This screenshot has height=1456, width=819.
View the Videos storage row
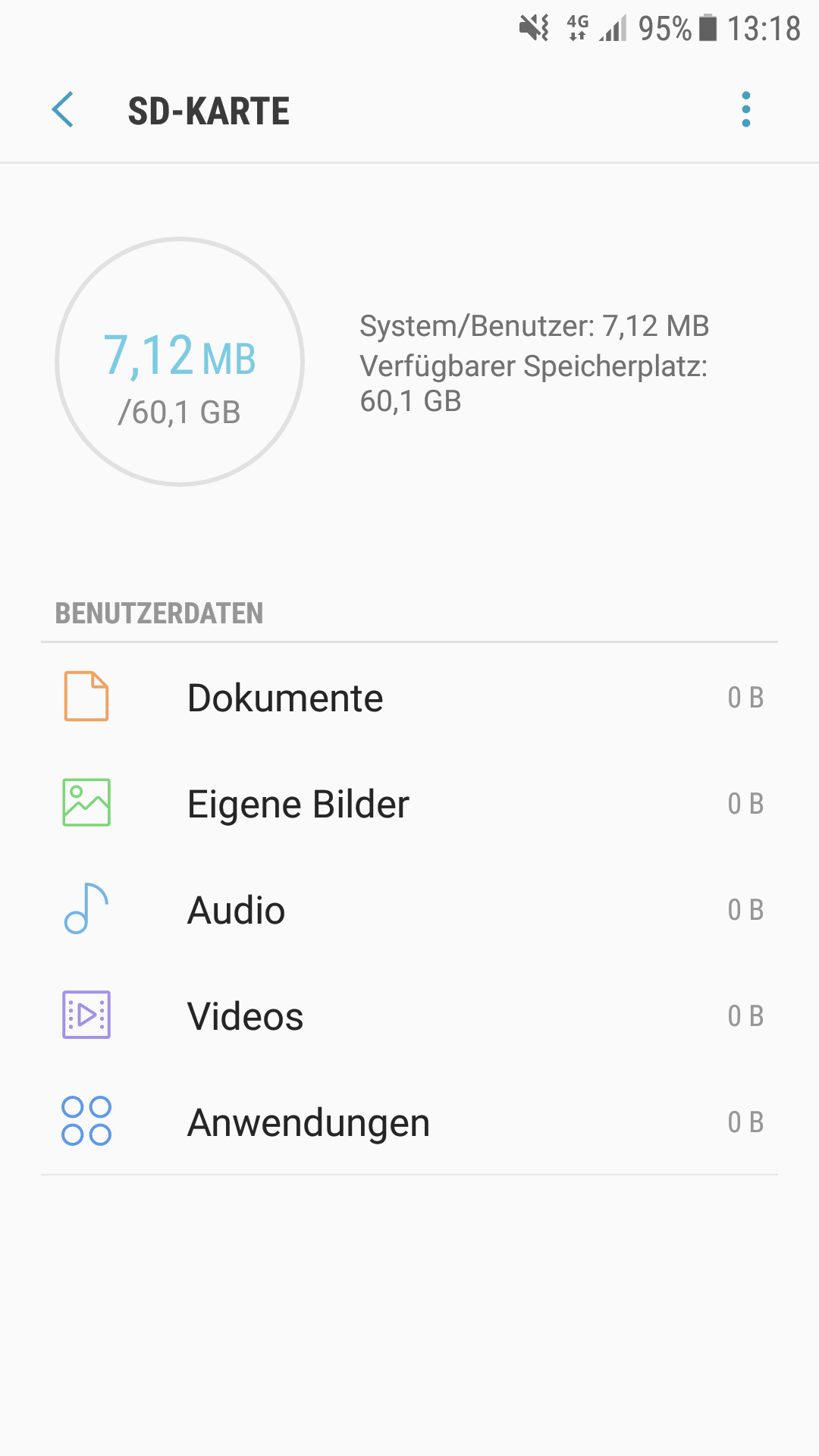(409, 1015)
